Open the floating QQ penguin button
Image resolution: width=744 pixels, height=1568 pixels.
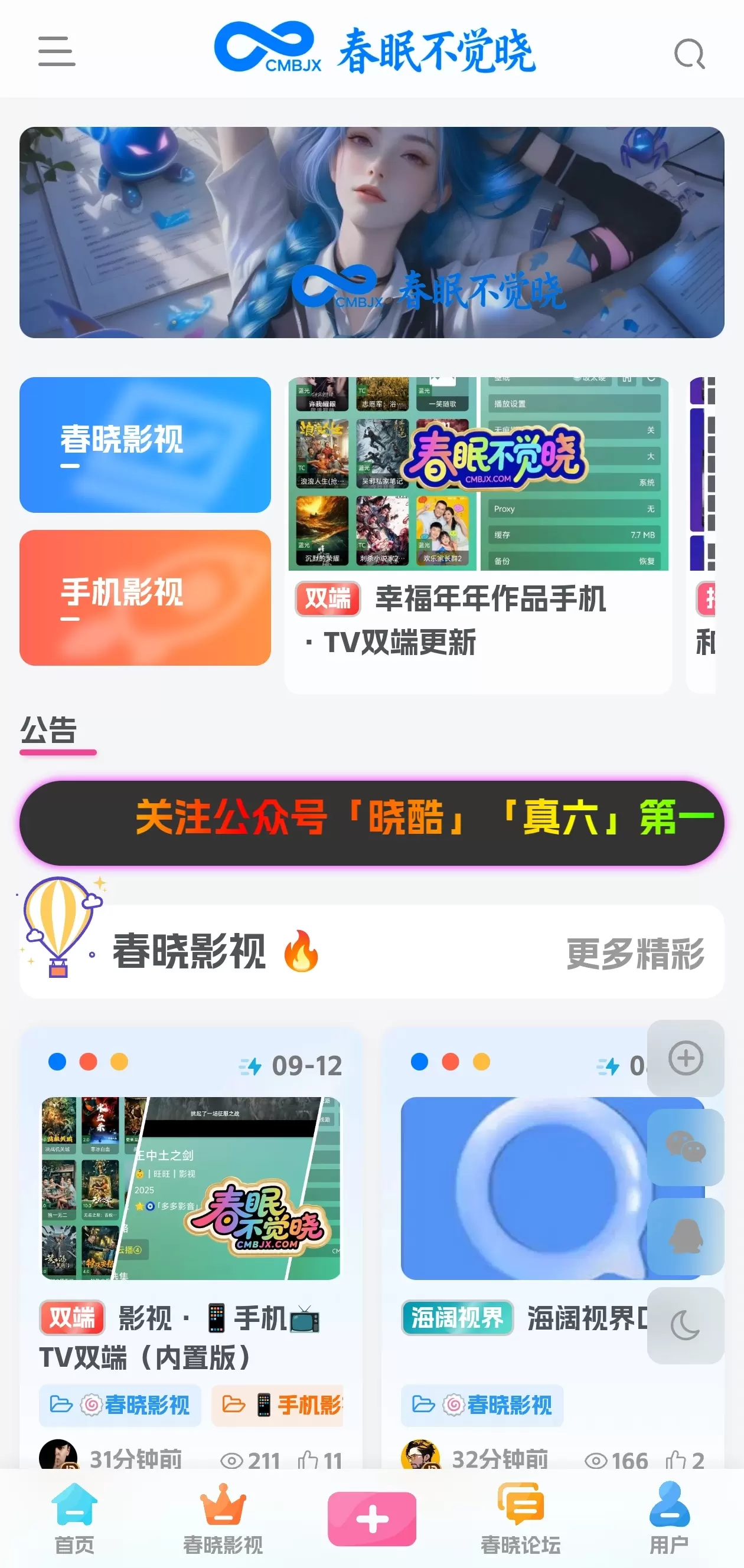(x=686, y=1236)
